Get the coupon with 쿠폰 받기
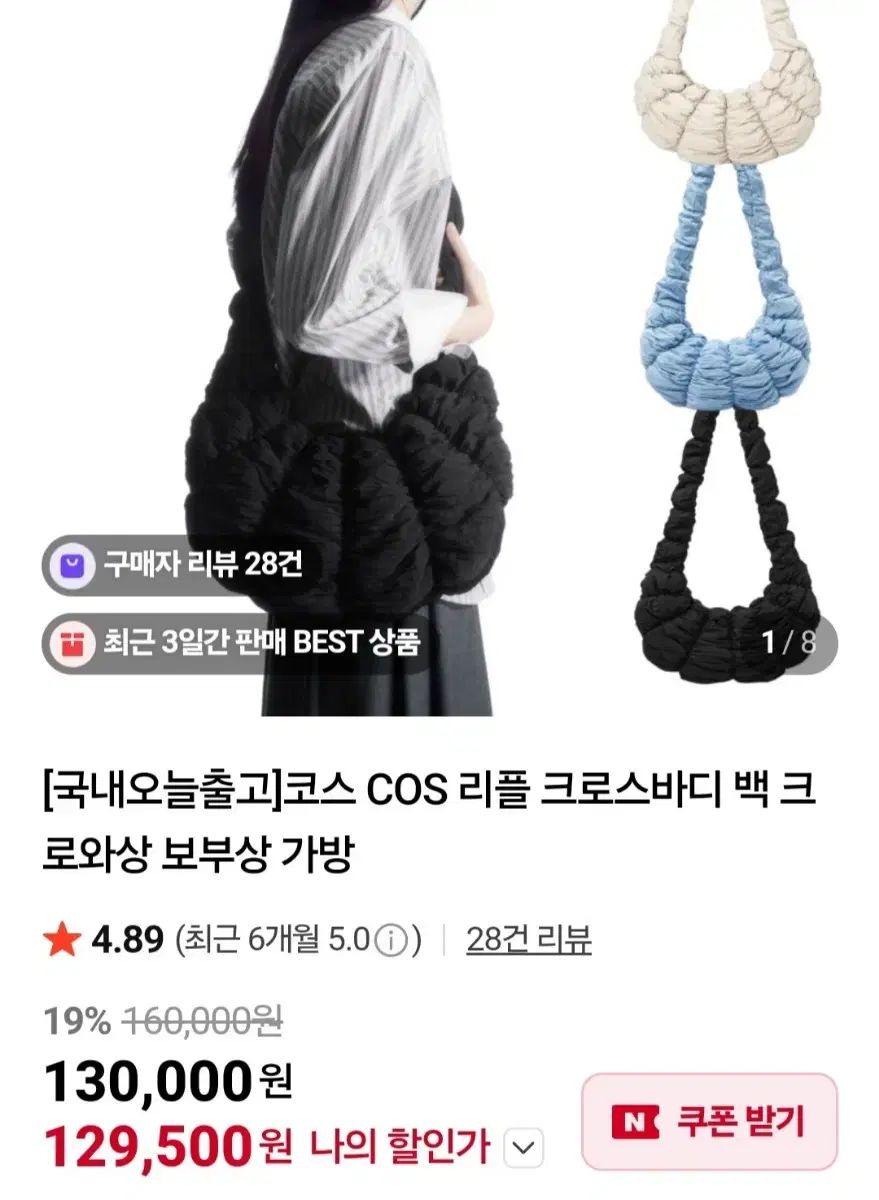The height and width of the screenshot is (1200, 879). click(709, 1121)
